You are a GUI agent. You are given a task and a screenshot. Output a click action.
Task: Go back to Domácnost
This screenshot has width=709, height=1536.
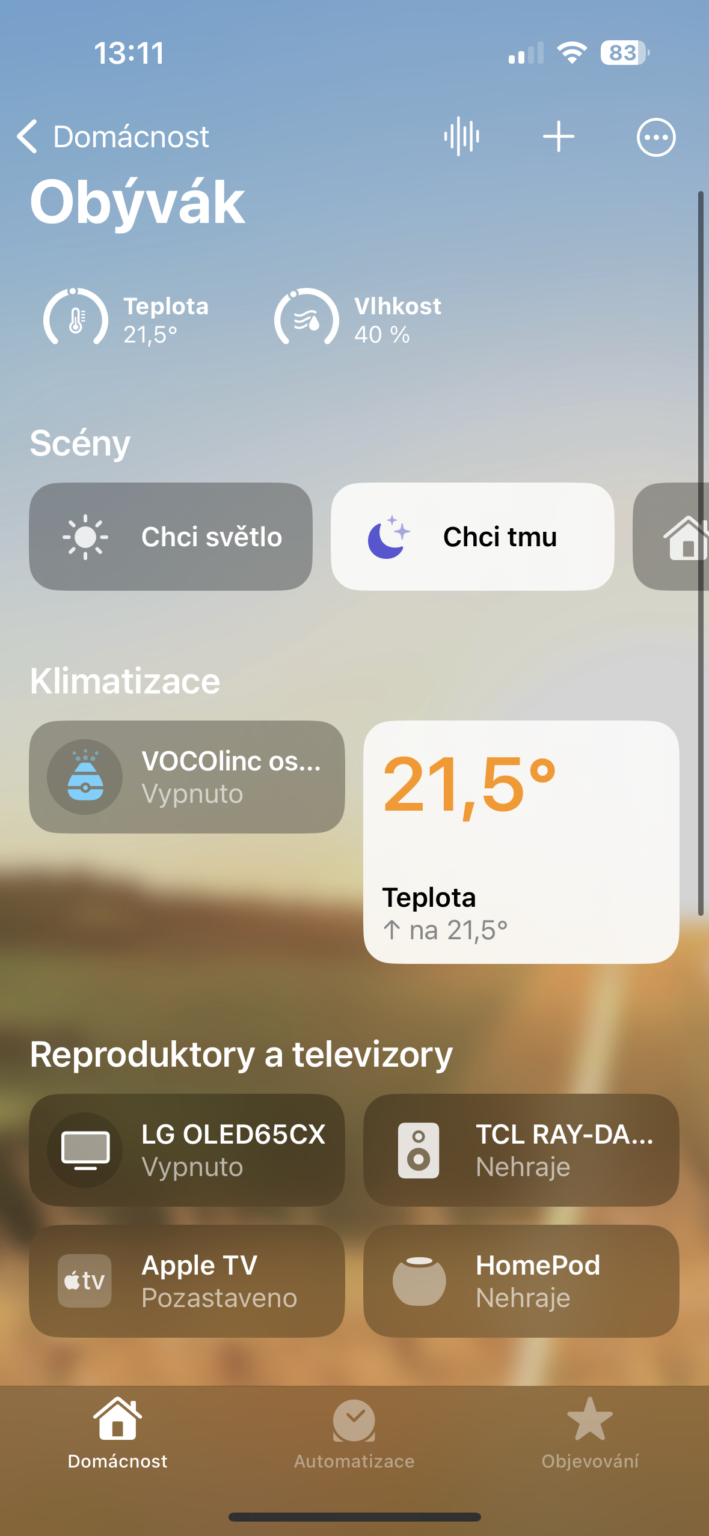point(113,137)
